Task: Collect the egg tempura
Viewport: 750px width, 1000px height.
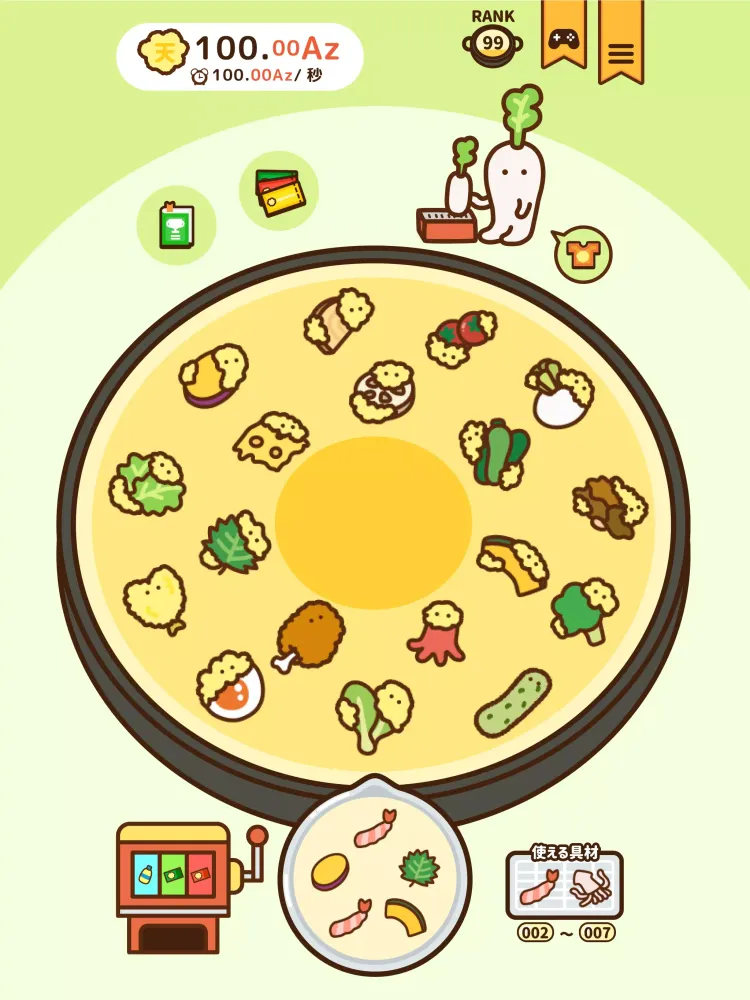Action: click(x=230, y=685)
